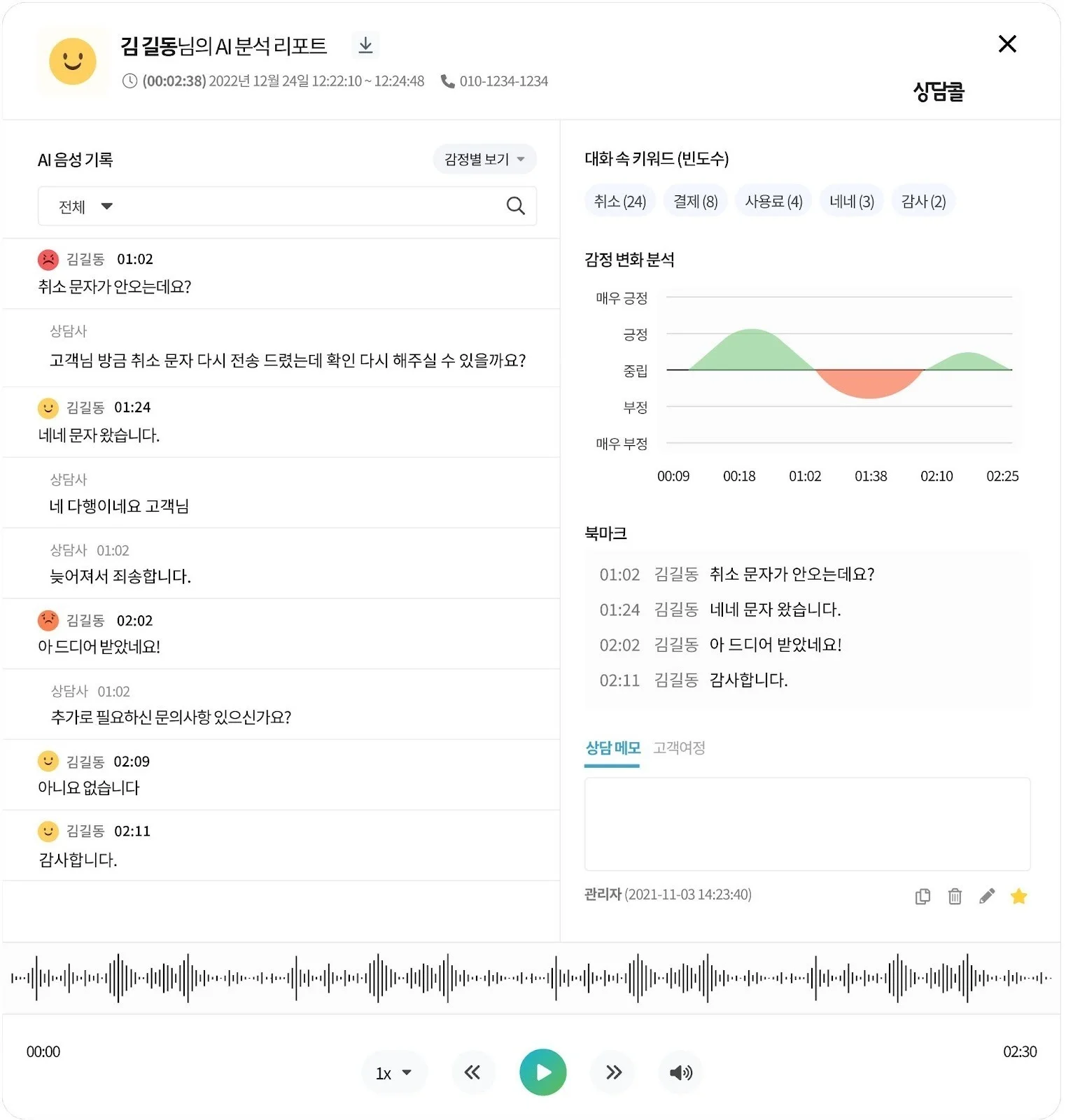Mute the audio volume
Viewport: 1066px width, 1120px height.
point(680,1072)
